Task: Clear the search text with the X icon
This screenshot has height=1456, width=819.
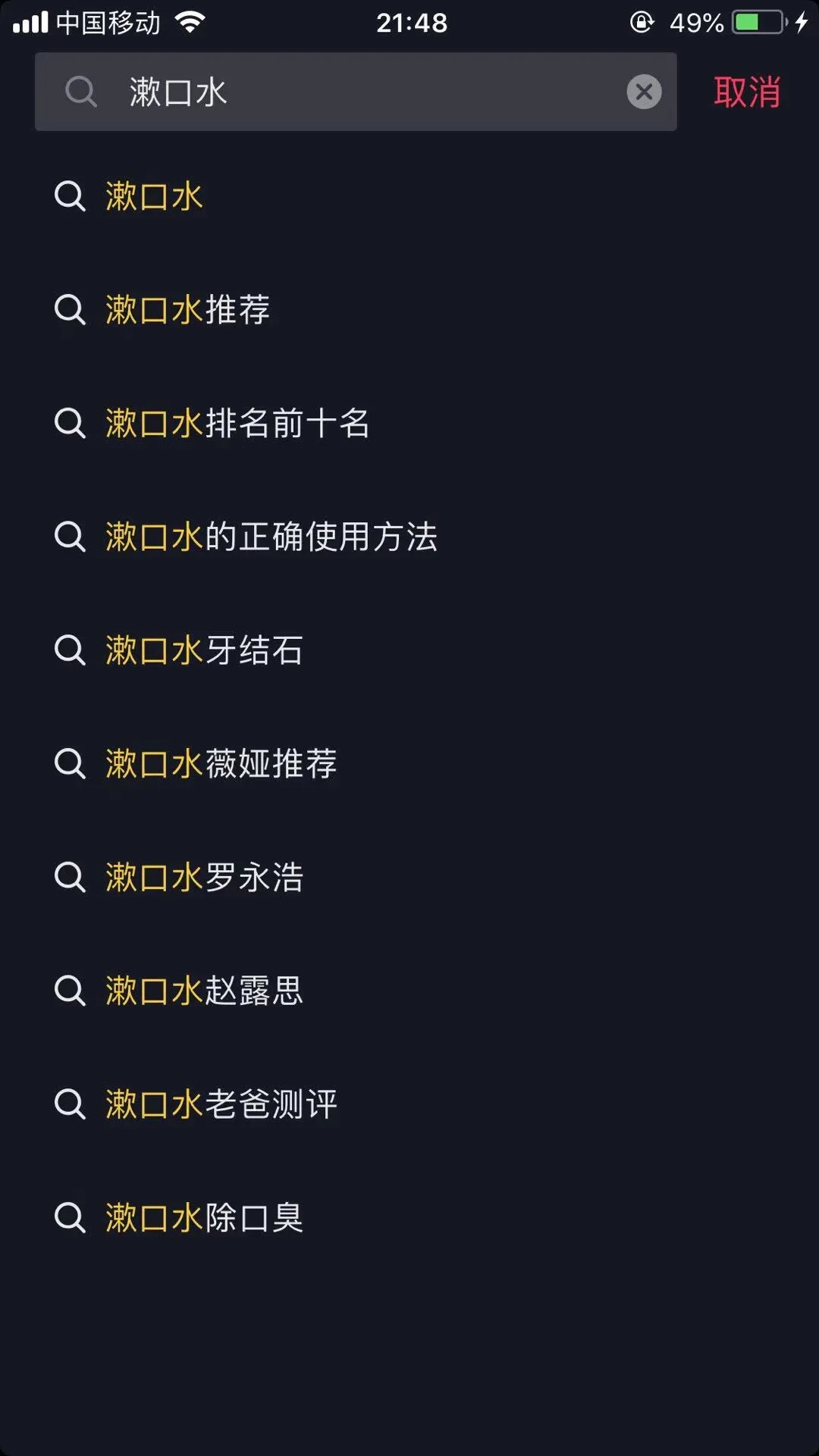Action: (644, 92)
